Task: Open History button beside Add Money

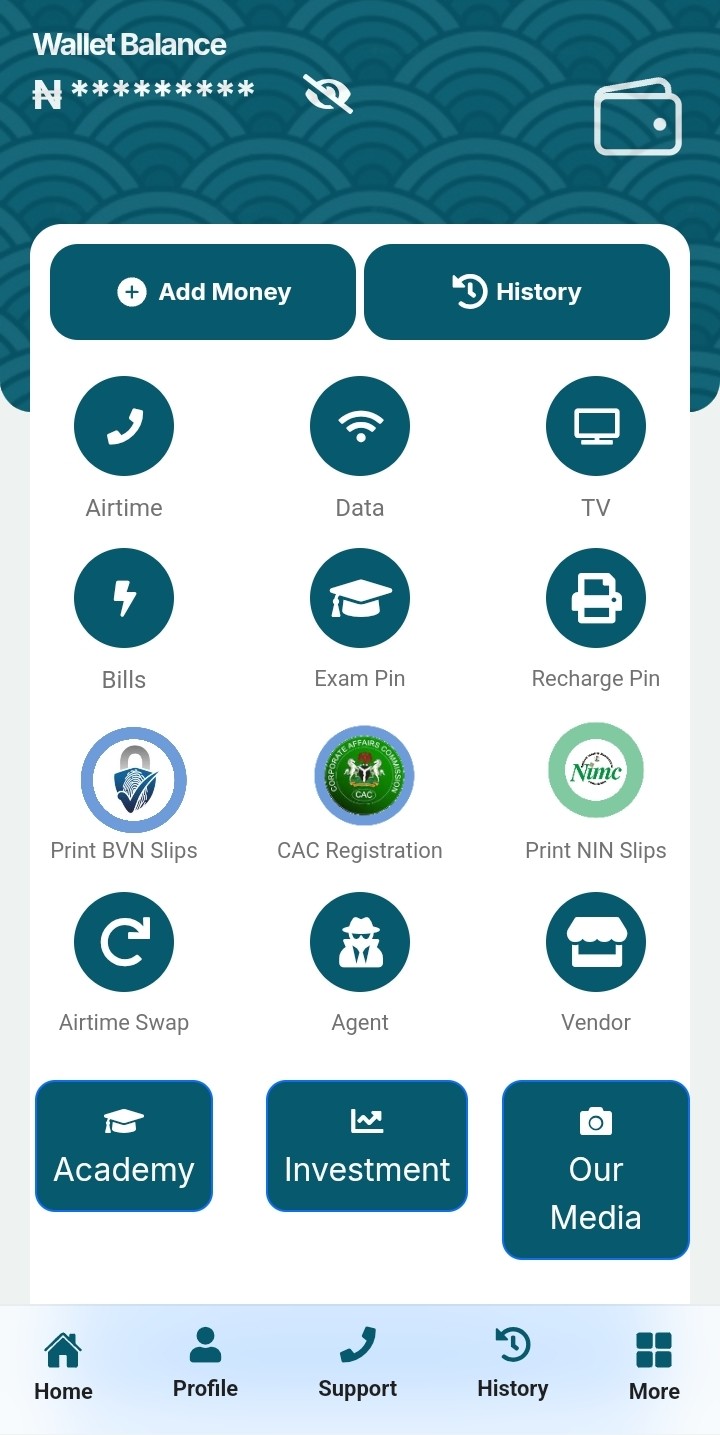Action: tap(517, 292)
